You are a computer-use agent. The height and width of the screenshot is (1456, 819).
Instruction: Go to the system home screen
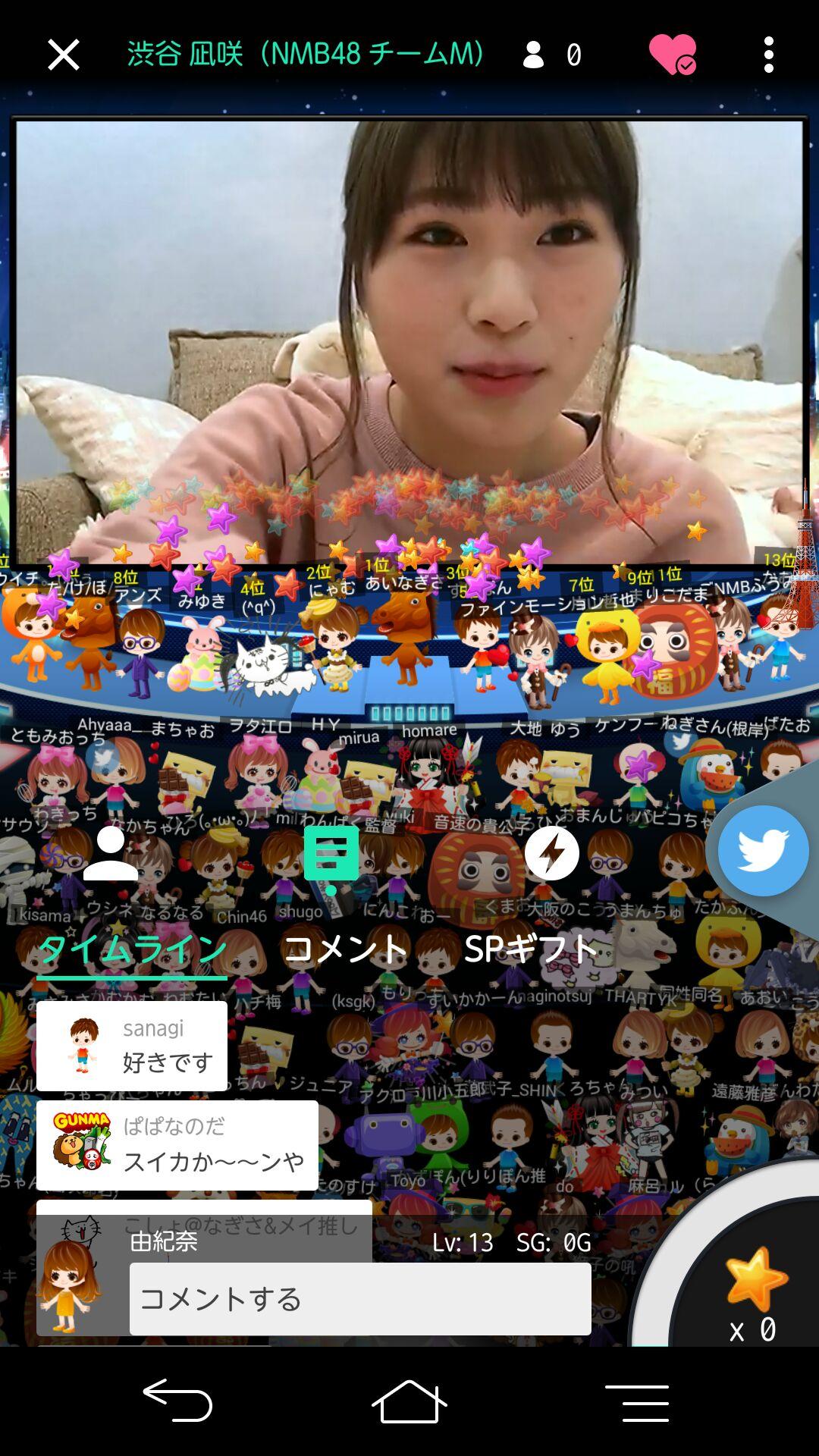click(x=409, y=1401)
